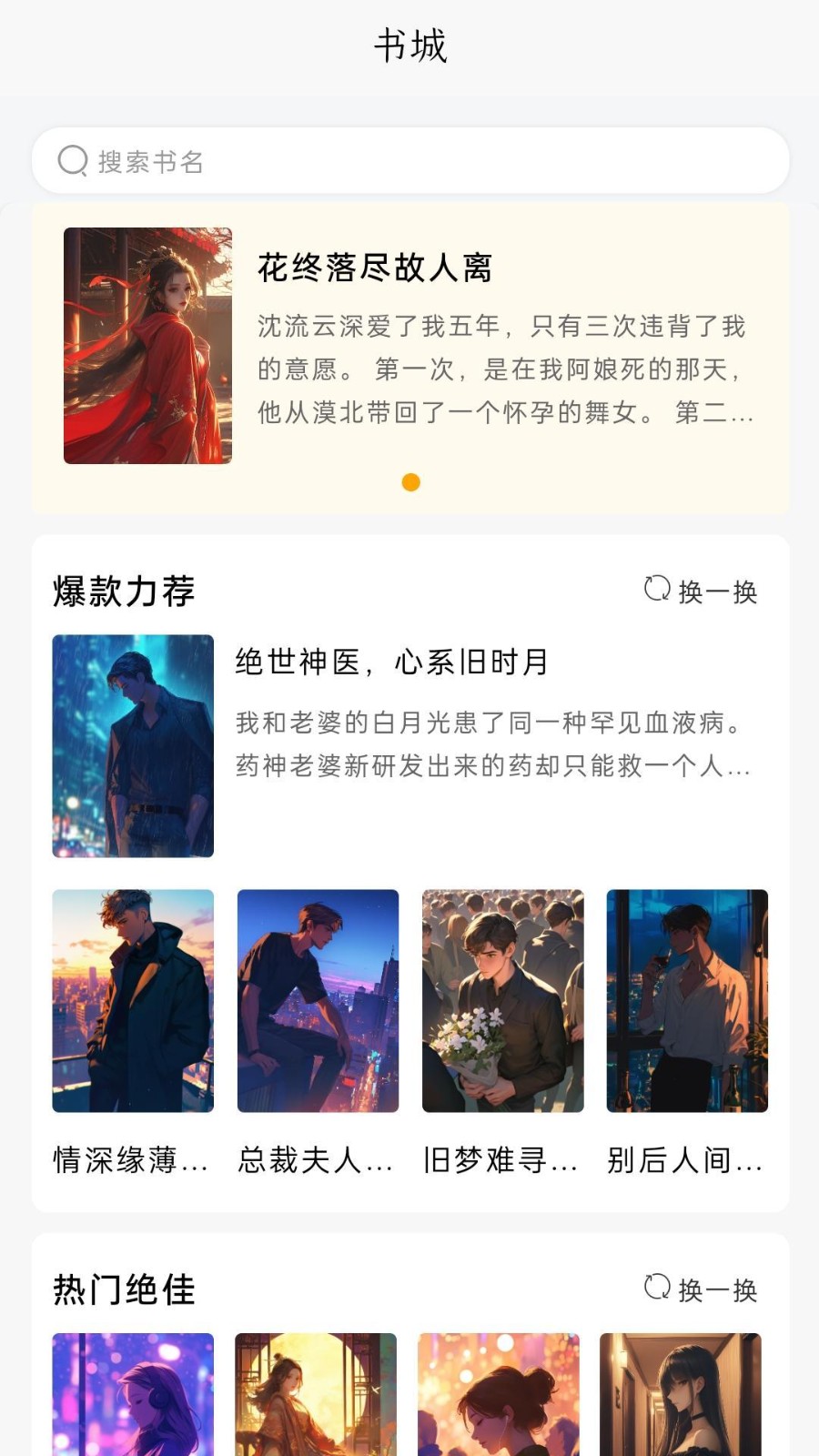Screen dimensions: 819x1456
Task: Tap the carousel indicator dot below the banner
Action: click(410, 482)
